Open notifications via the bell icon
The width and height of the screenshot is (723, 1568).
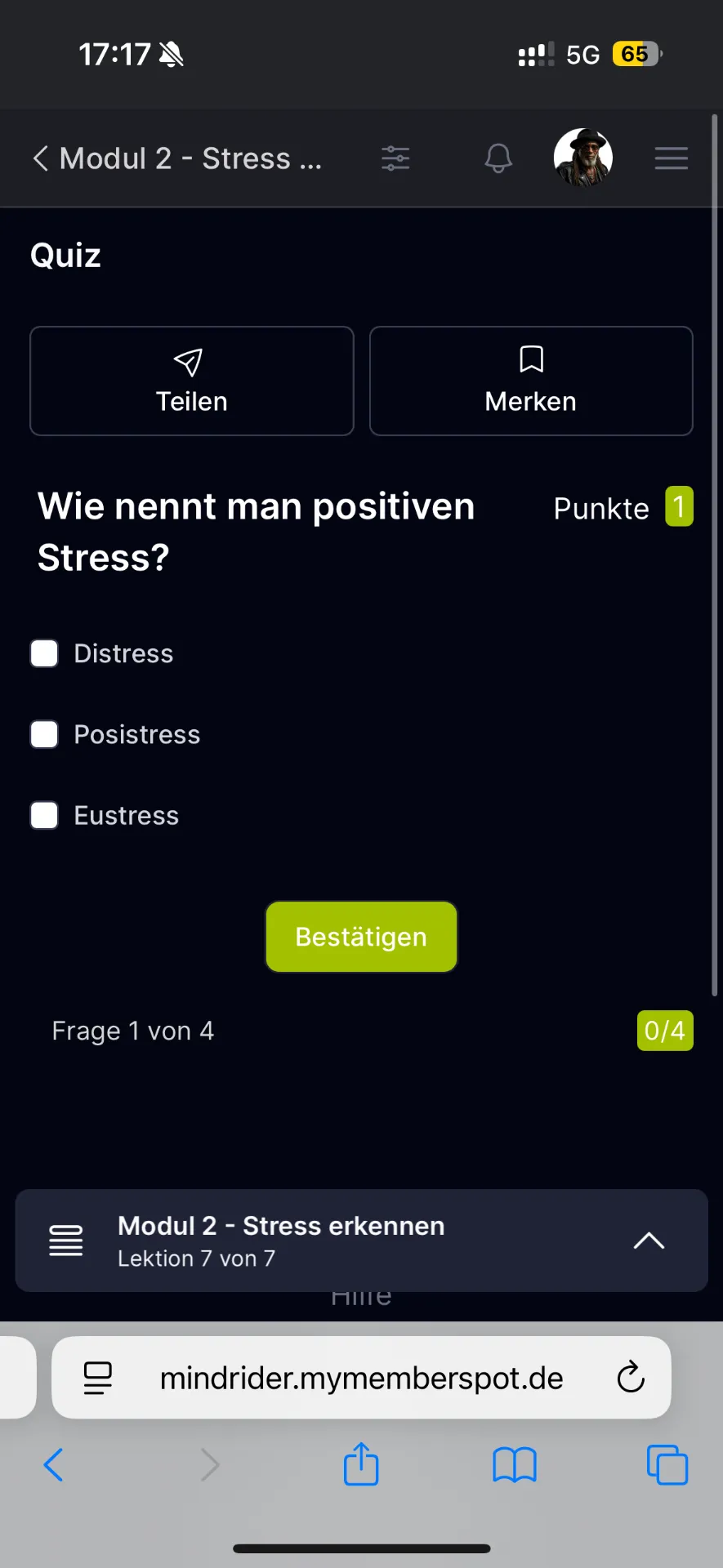pyautogui.click(x=499, y=158)
